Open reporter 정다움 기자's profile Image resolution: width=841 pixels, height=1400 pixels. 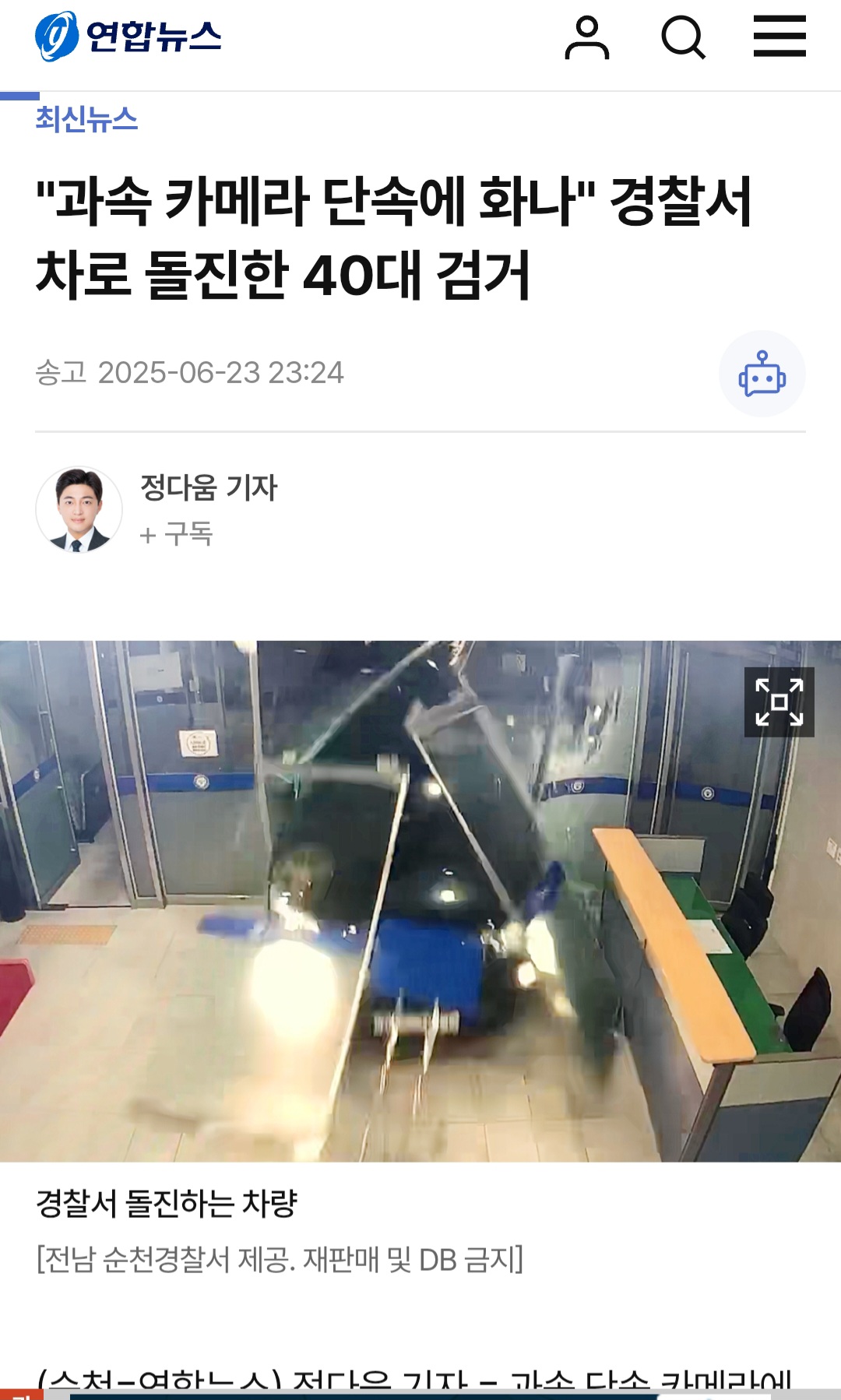pyautogui.click(x=209, y=488)
